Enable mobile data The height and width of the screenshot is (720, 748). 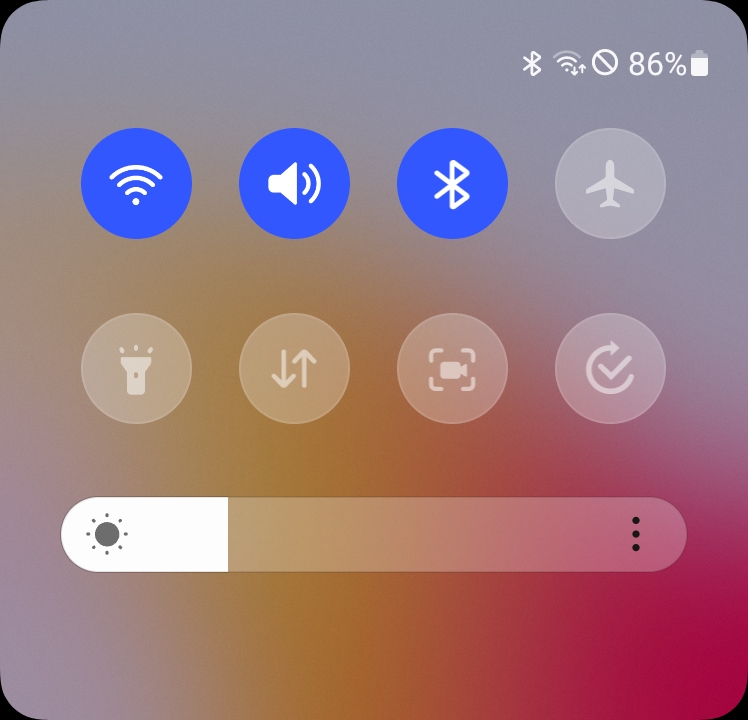294,369
